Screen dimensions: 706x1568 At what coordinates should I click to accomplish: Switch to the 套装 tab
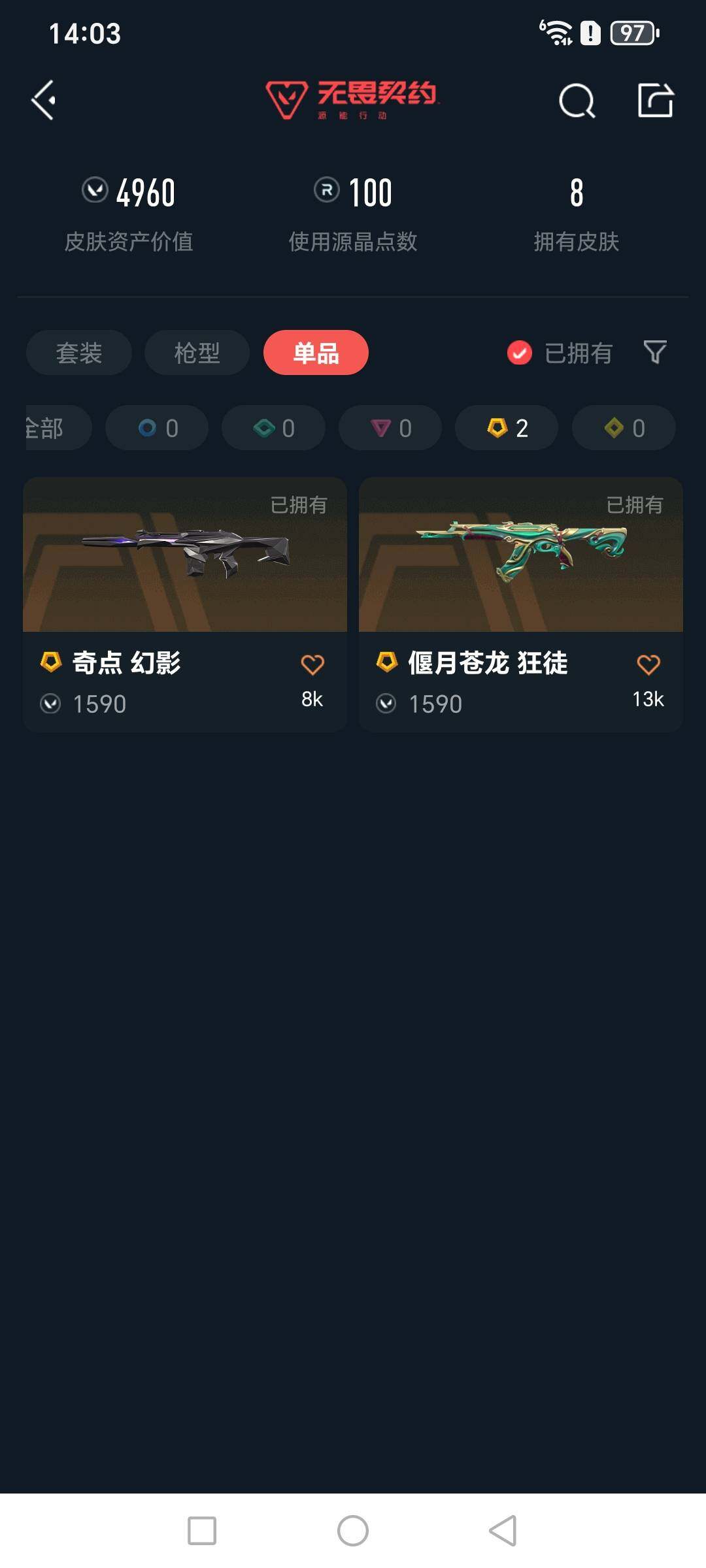(79, 353)
